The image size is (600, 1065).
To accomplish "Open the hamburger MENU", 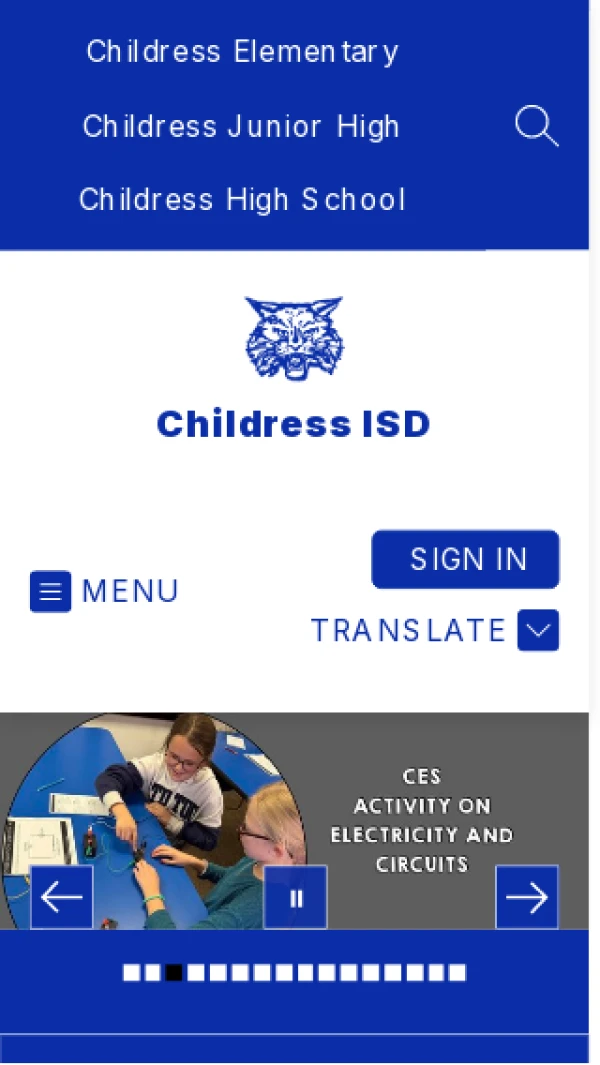I will click(x=104, y=591).
